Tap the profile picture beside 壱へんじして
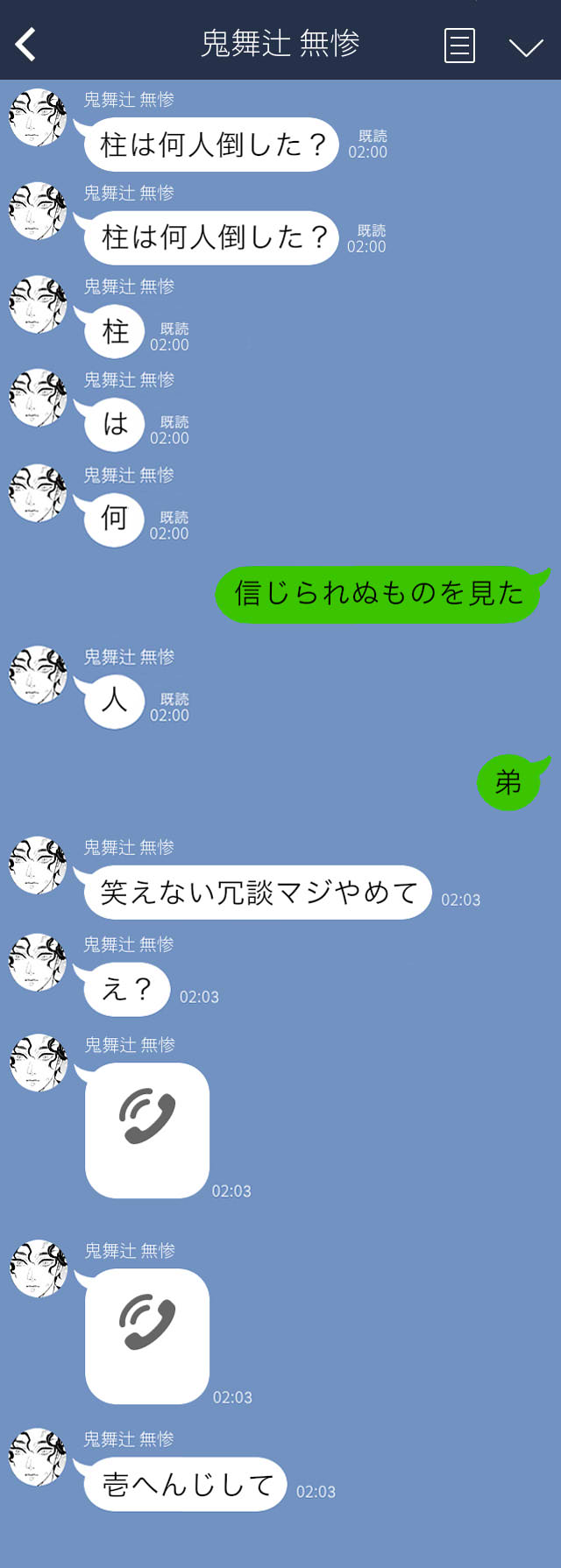This screenshot has height=1568, width=561. [x=38, y=1457]
